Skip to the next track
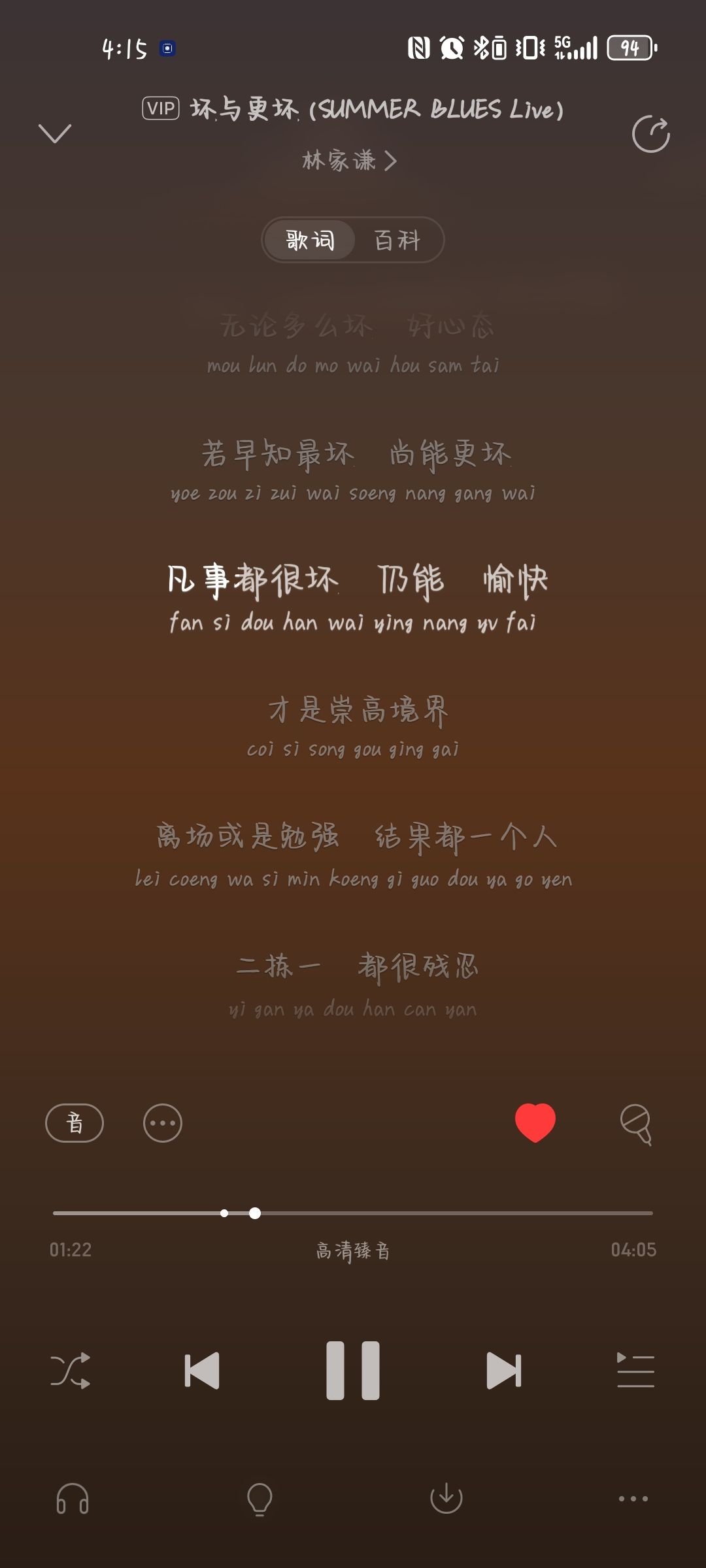The height and width of the screenshot is (1568, 706). click(x=504, y=1370)
